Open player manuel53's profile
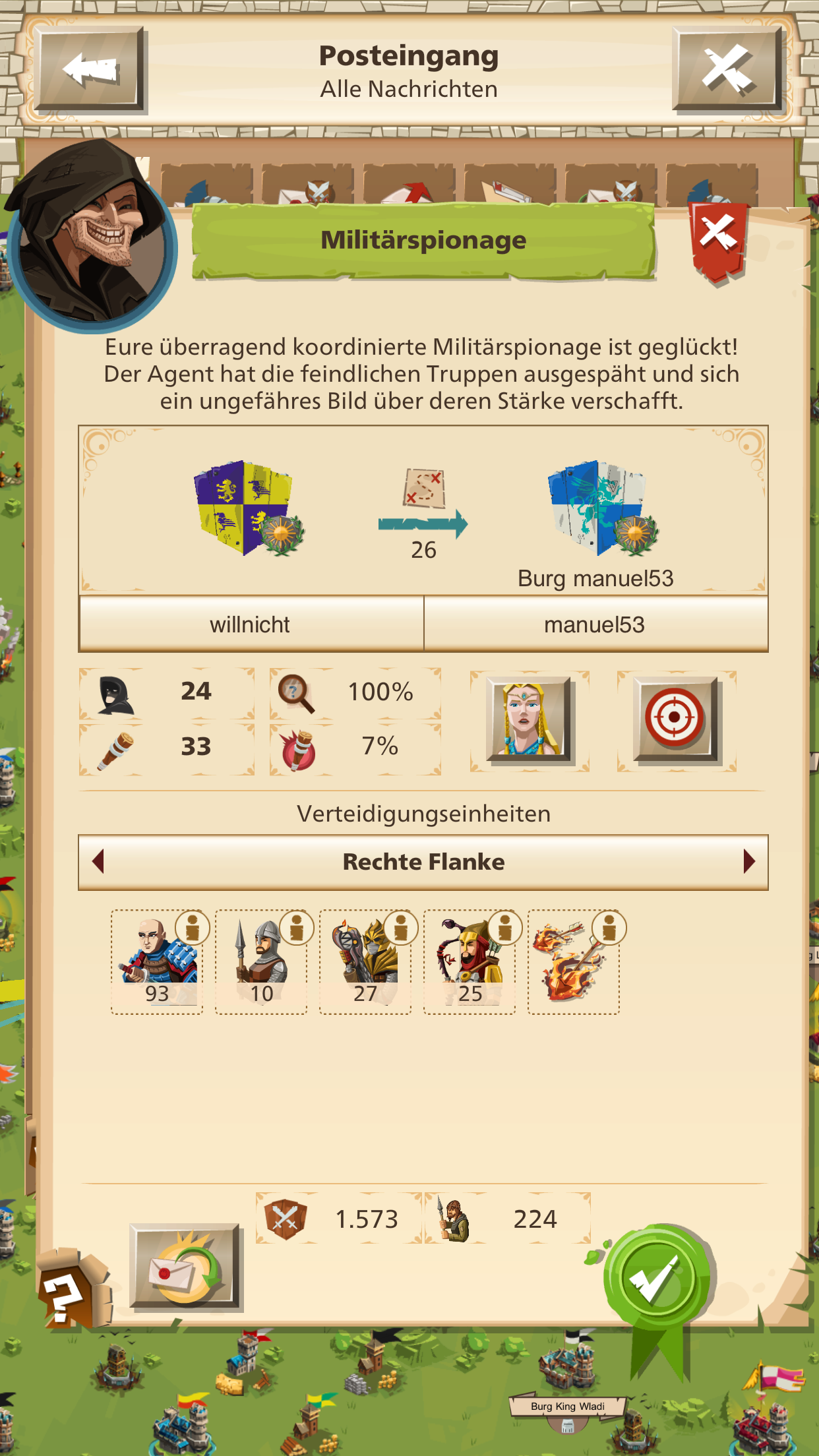The image size is (819, 1456). click(x=595, y=624)
